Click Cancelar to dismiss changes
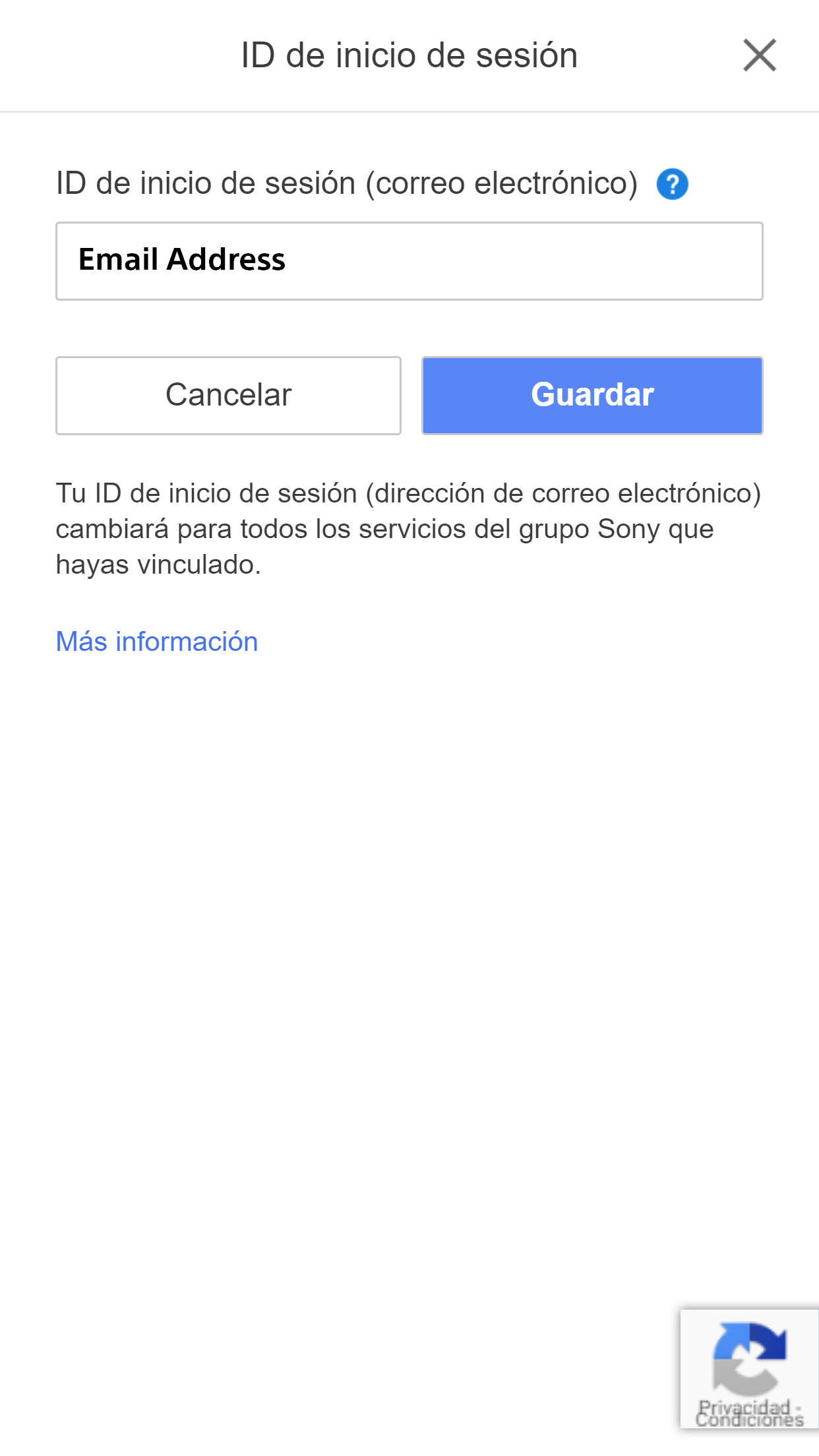Screen dimensions: 819x1456 [228, 395]
